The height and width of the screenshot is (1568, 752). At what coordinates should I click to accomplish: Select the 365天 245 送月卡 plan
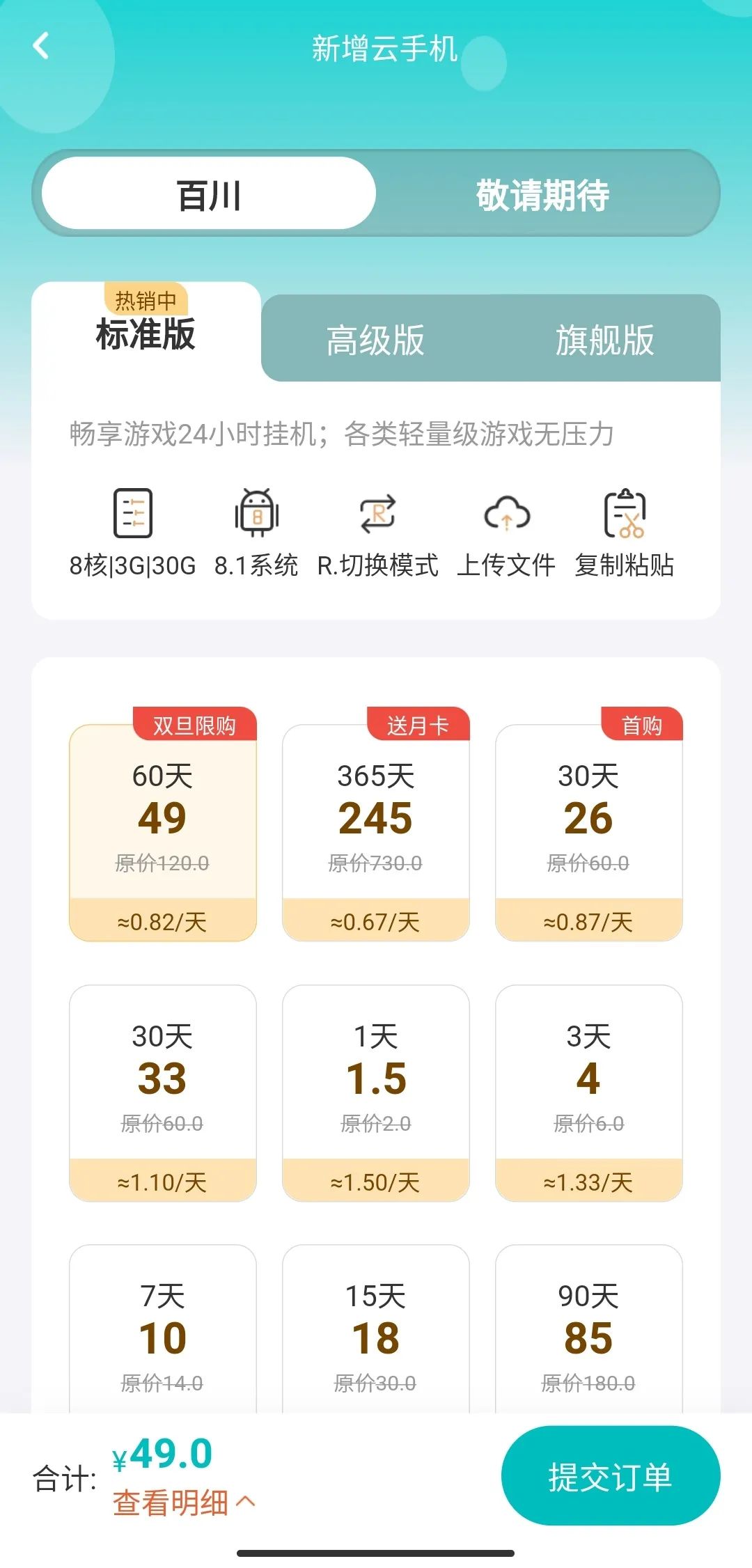click(376, 829)
